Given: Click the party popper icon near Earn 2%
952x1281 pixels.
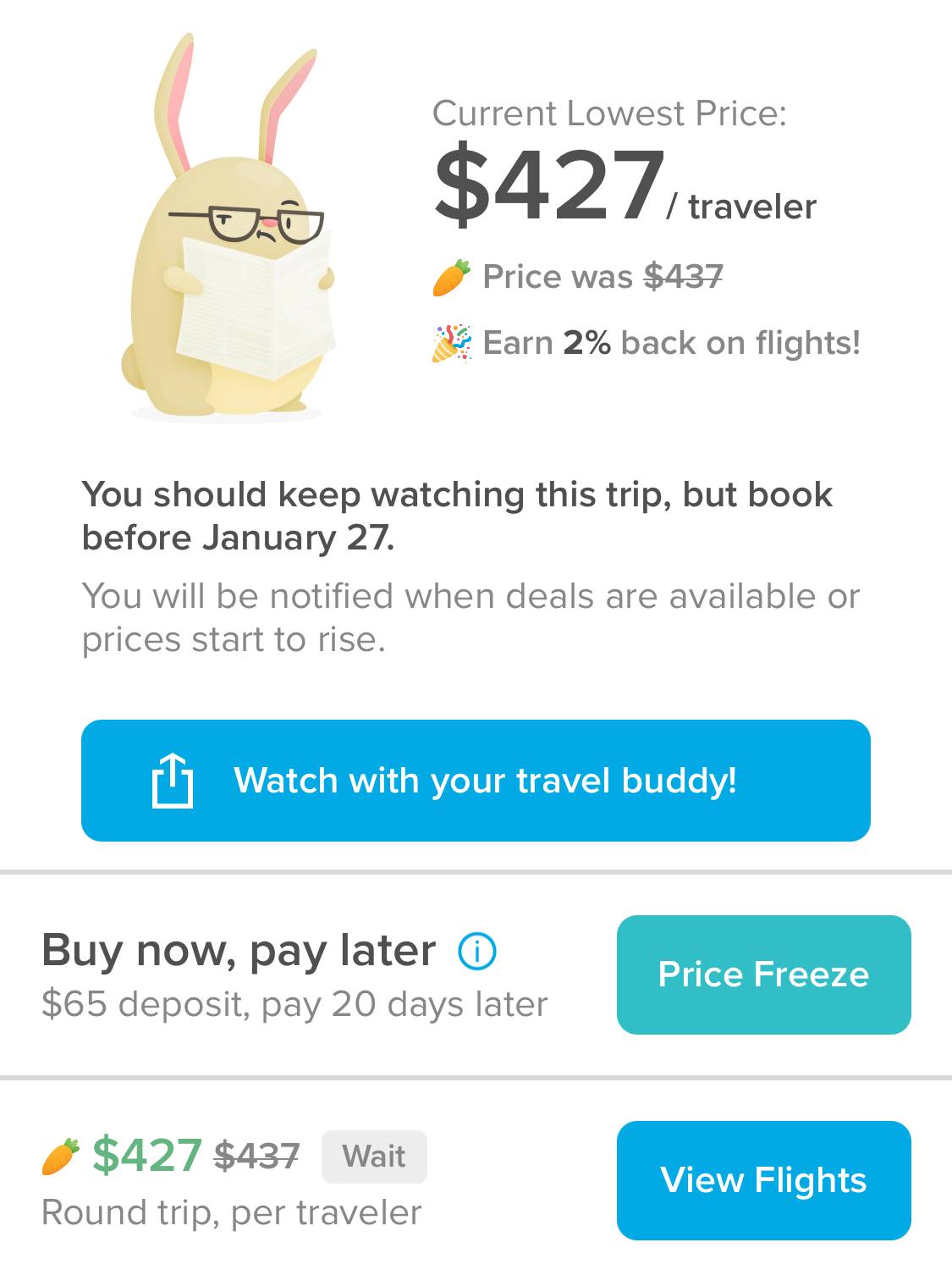Looking at the screenshot, I should [448, 342].
